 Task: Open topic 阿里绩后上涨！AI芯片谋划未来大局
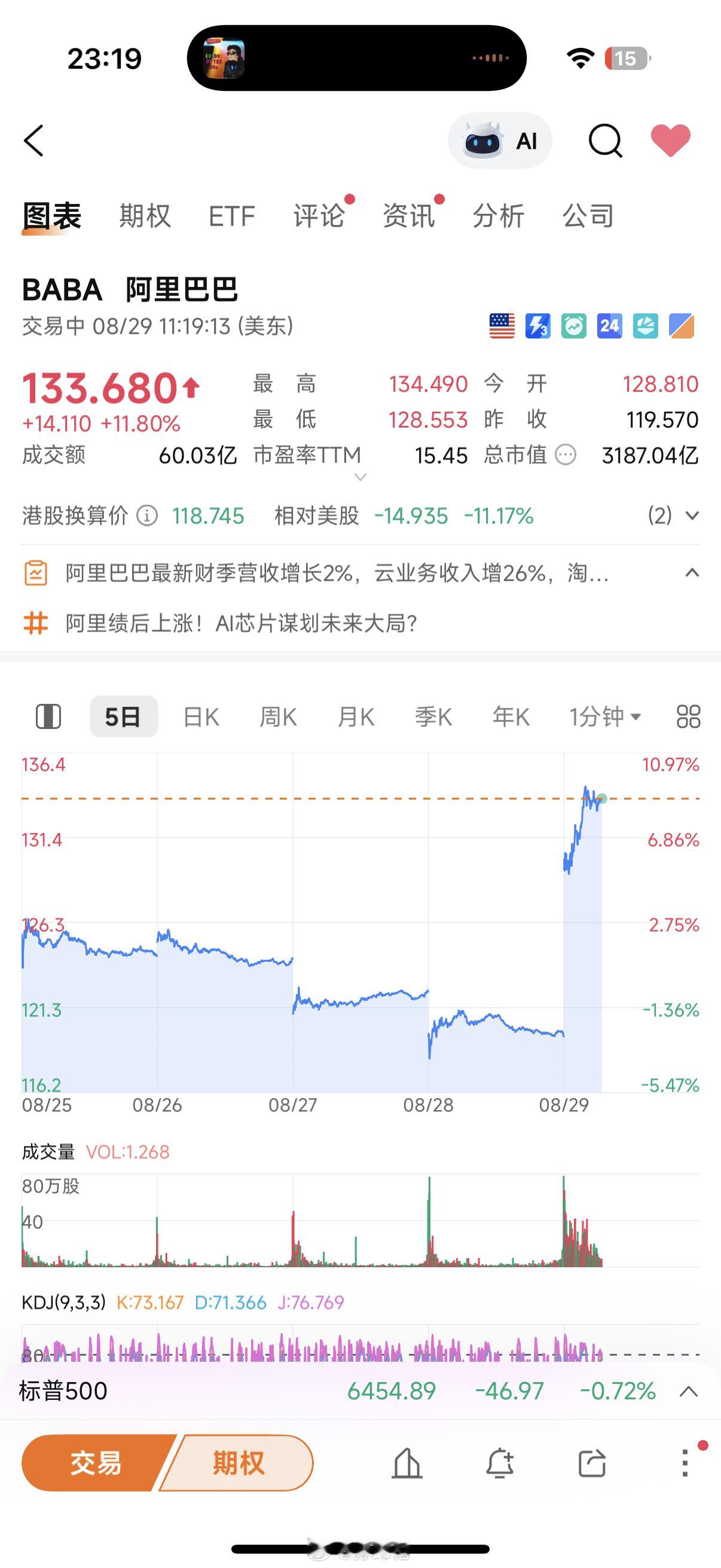242,623
